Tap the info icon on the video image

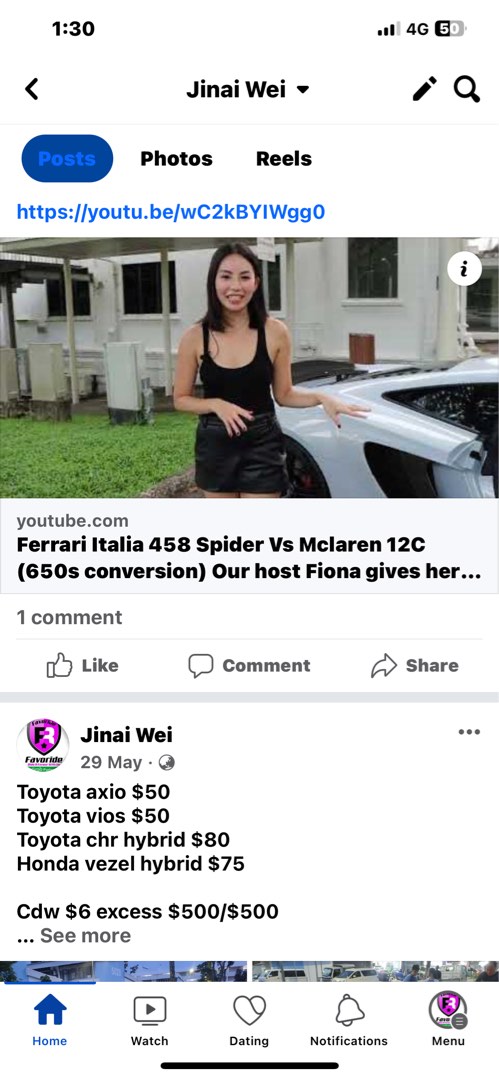click(465, 270)
